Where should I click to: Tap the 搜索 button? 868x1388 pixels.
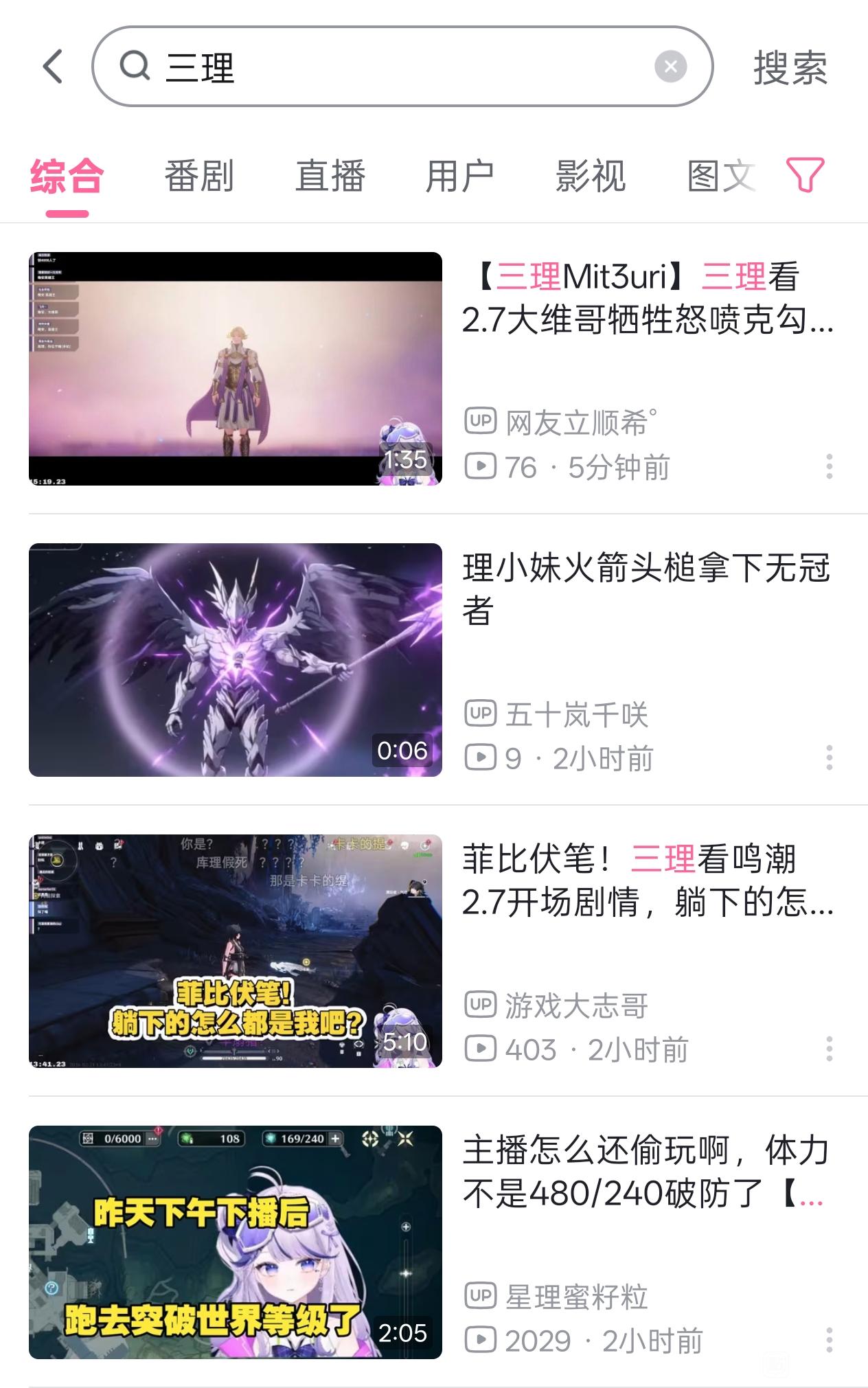[790, 67]
